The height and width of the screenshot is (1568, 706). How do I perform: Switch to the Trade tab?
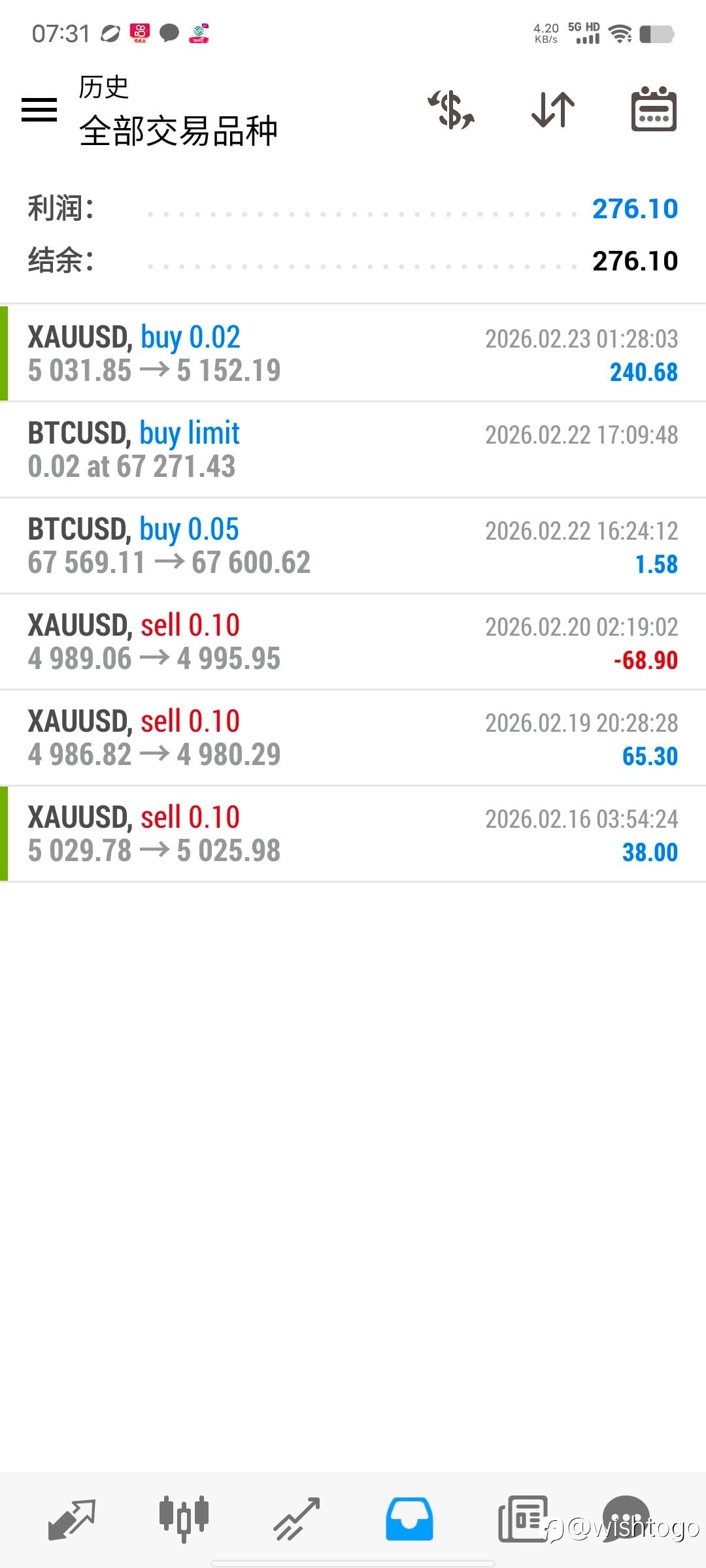pyautogui.click(x=296, y=1518)
